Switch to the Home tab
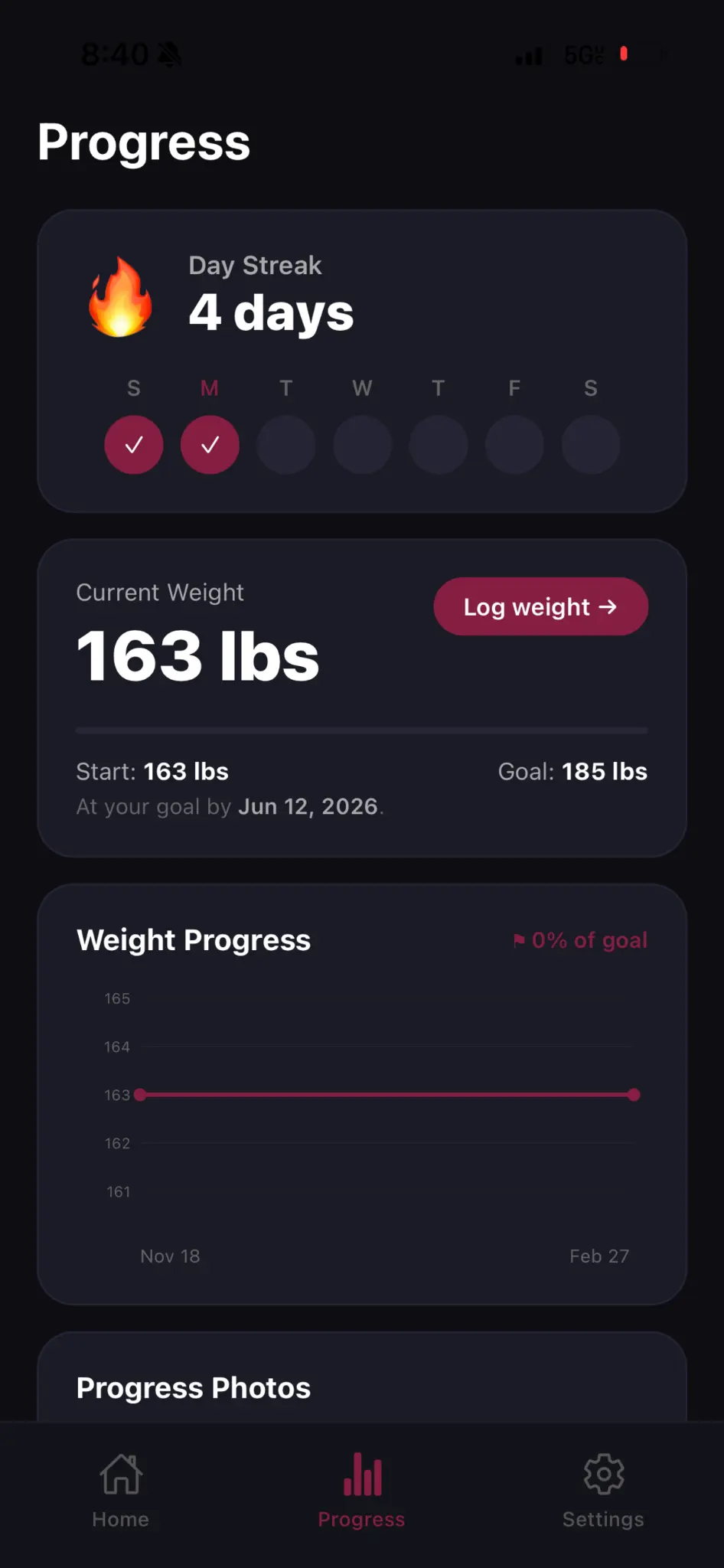Screen dimensions: 724x1568 click(120, 1493)
